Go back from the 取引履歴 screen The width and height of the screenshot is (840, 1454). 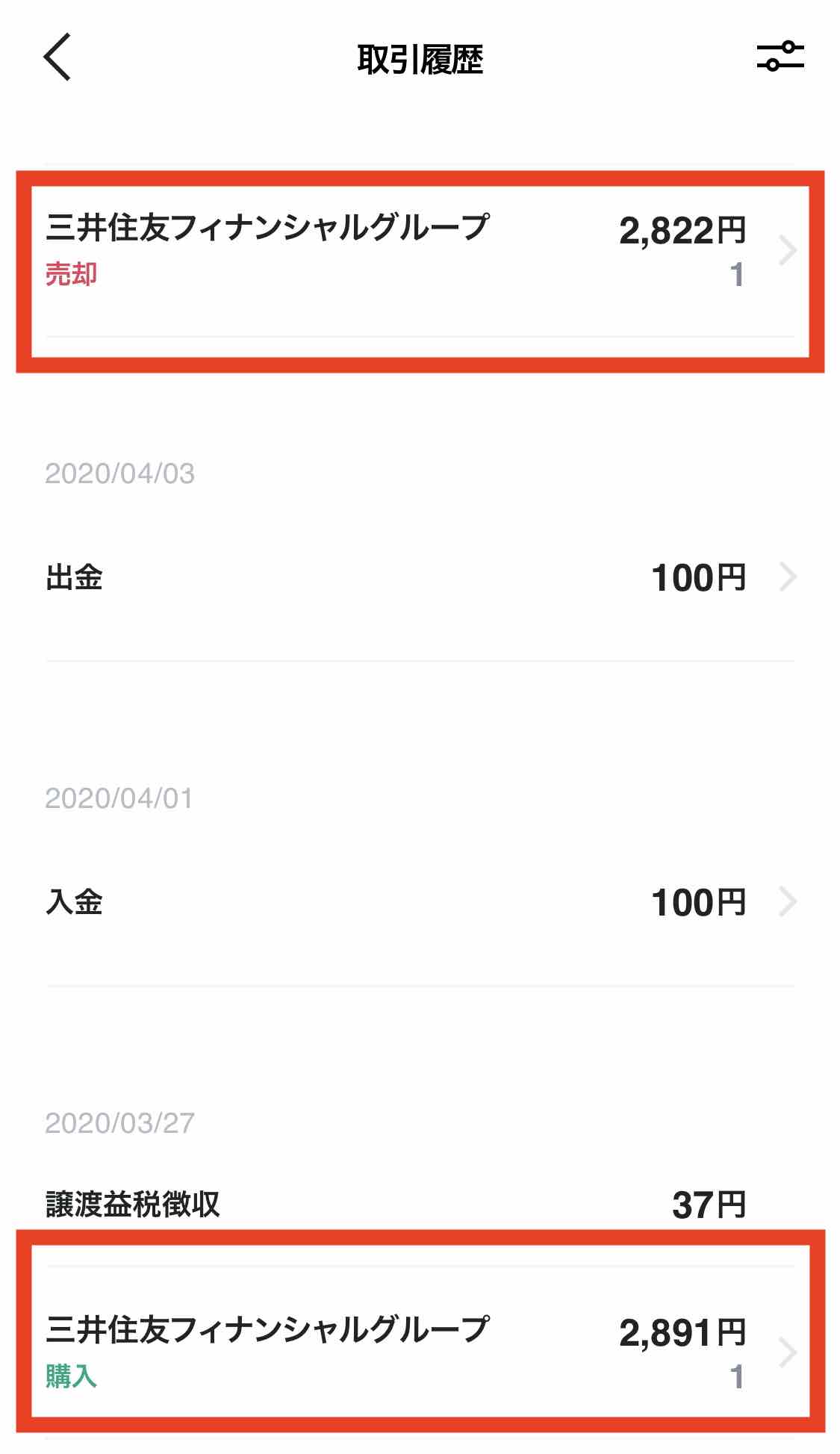pos(57,57)
